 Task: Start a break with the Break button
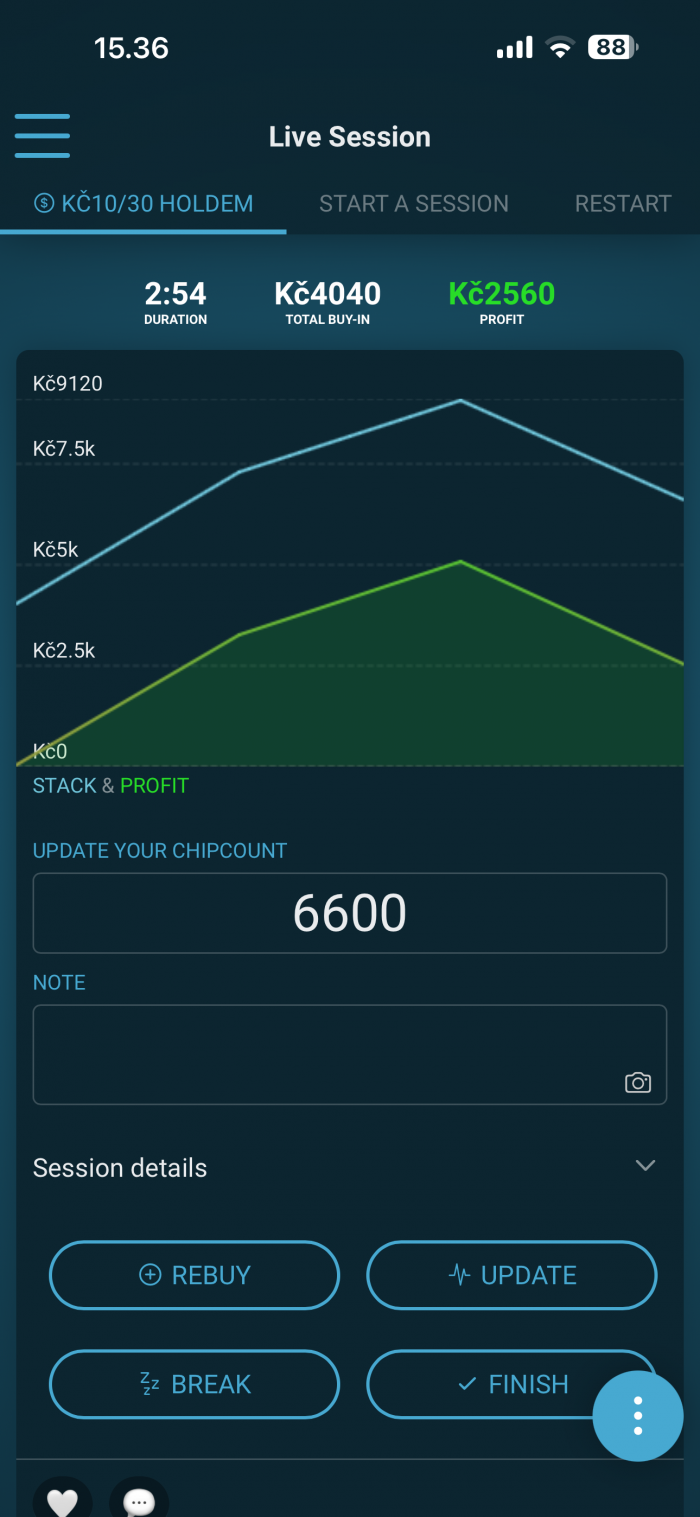pyautogui.click(x=195, y=1384)
